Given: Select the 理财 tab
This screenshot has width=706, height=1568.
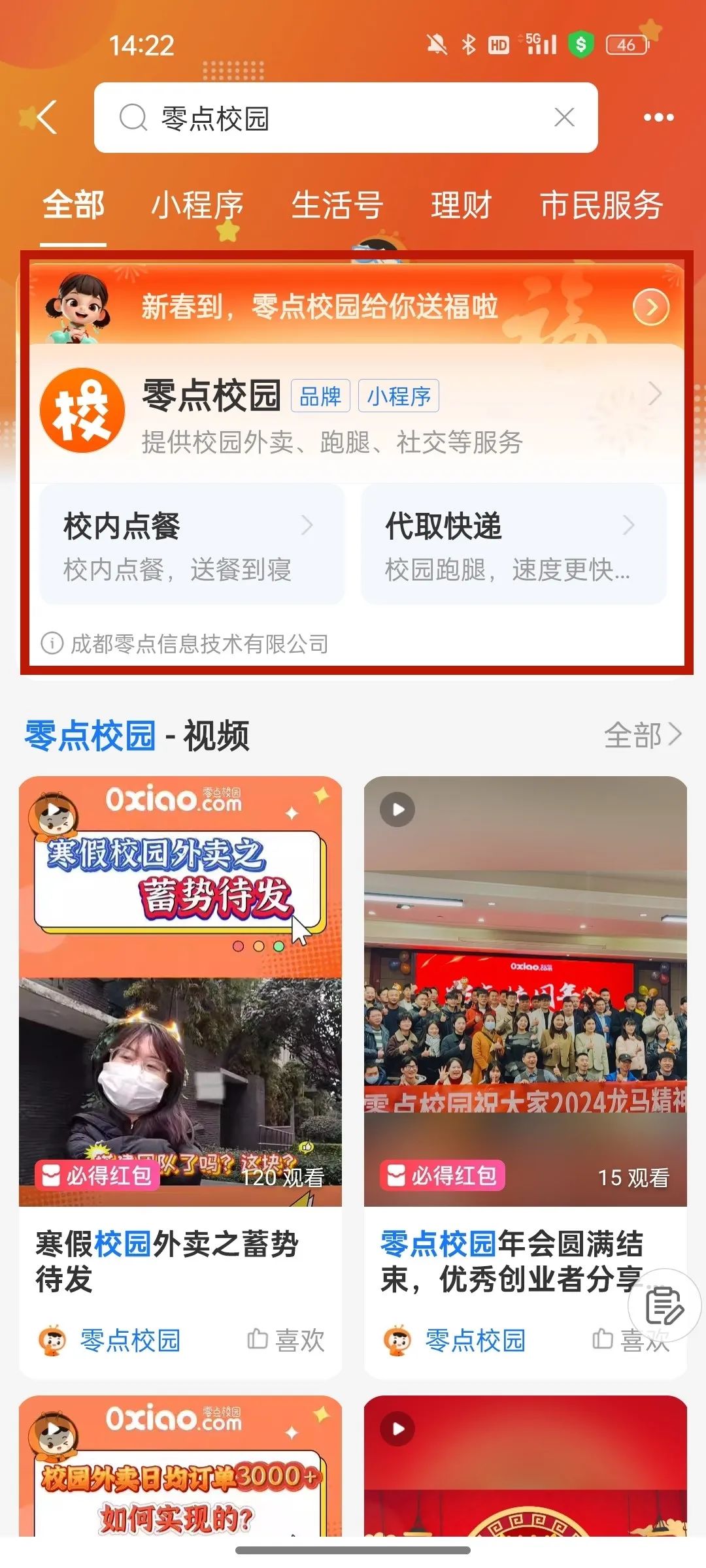Looking at the screenshot, I should (x=461, y=205).
